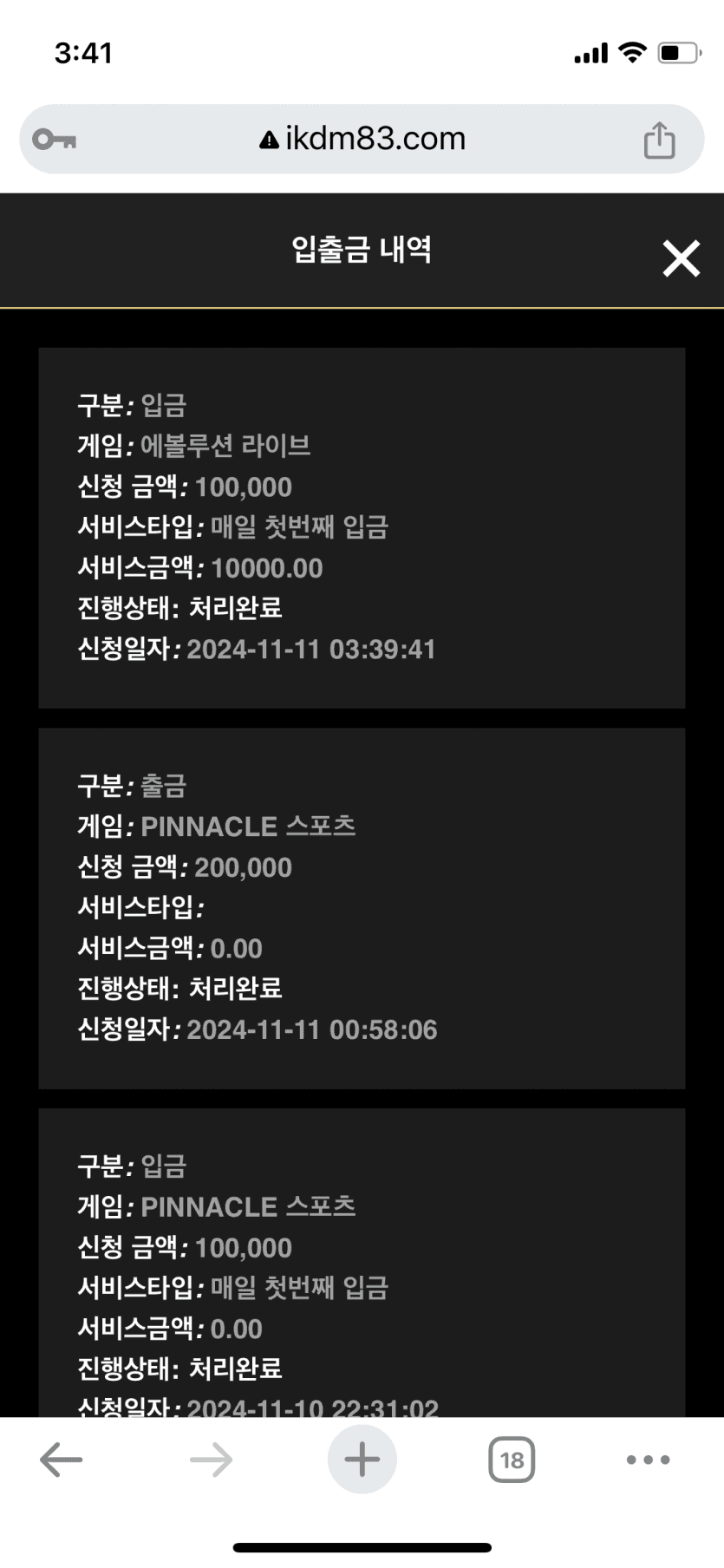Open the tab switcher showing 18 tabs
Screen dimensions: 724x1568
[x=512, y=1460]
